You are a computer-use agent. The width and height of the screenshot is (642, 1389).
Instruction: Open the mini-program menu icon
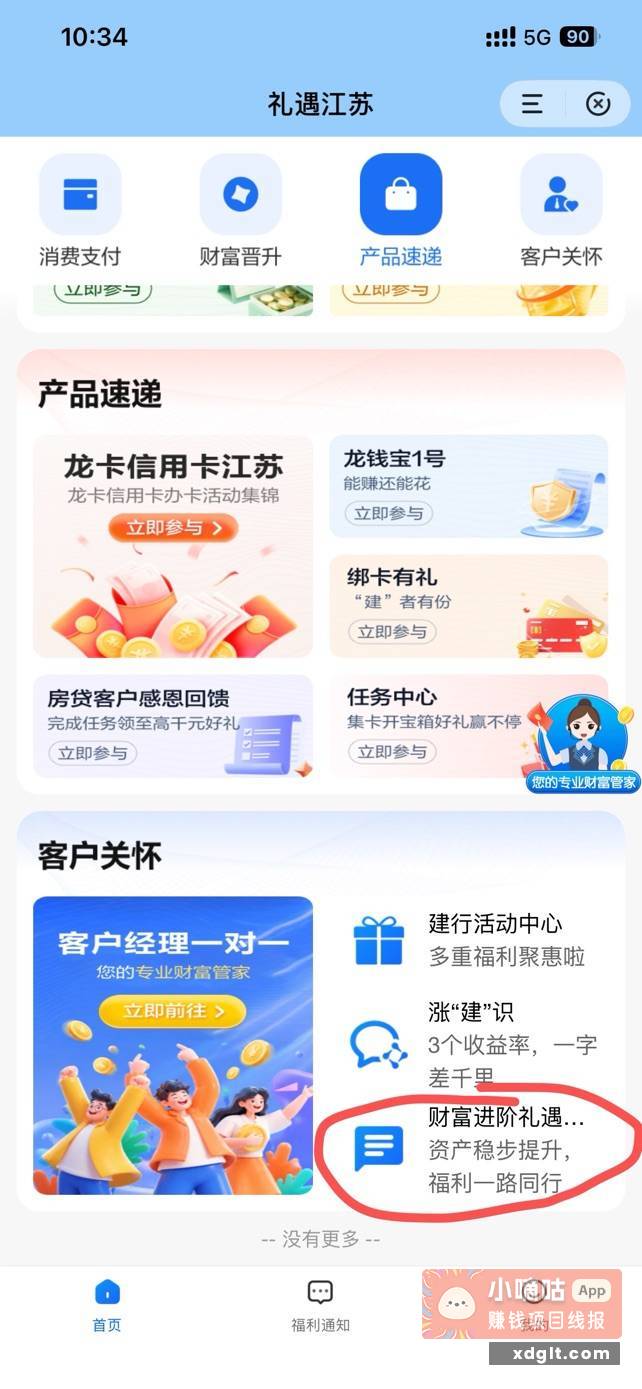[x=532, y=104]
